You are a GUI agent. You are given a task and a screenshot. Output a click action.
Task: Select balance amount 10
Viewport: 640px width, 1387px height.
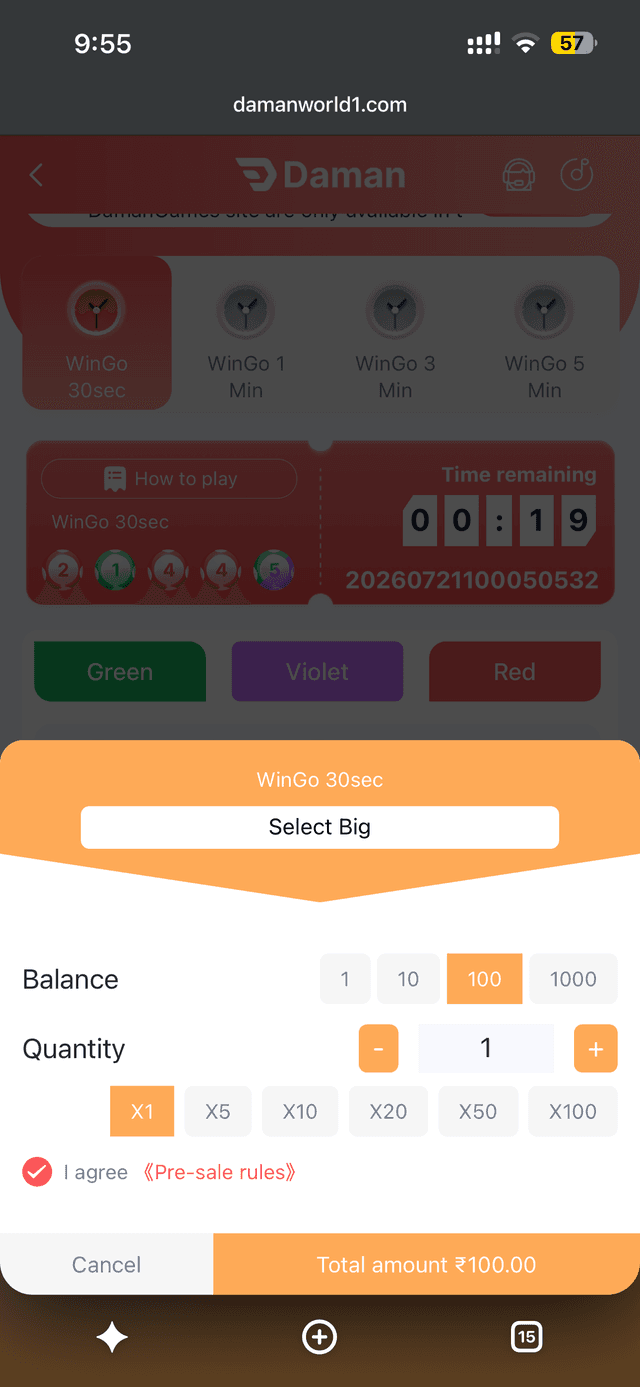(x=408, y=979)
